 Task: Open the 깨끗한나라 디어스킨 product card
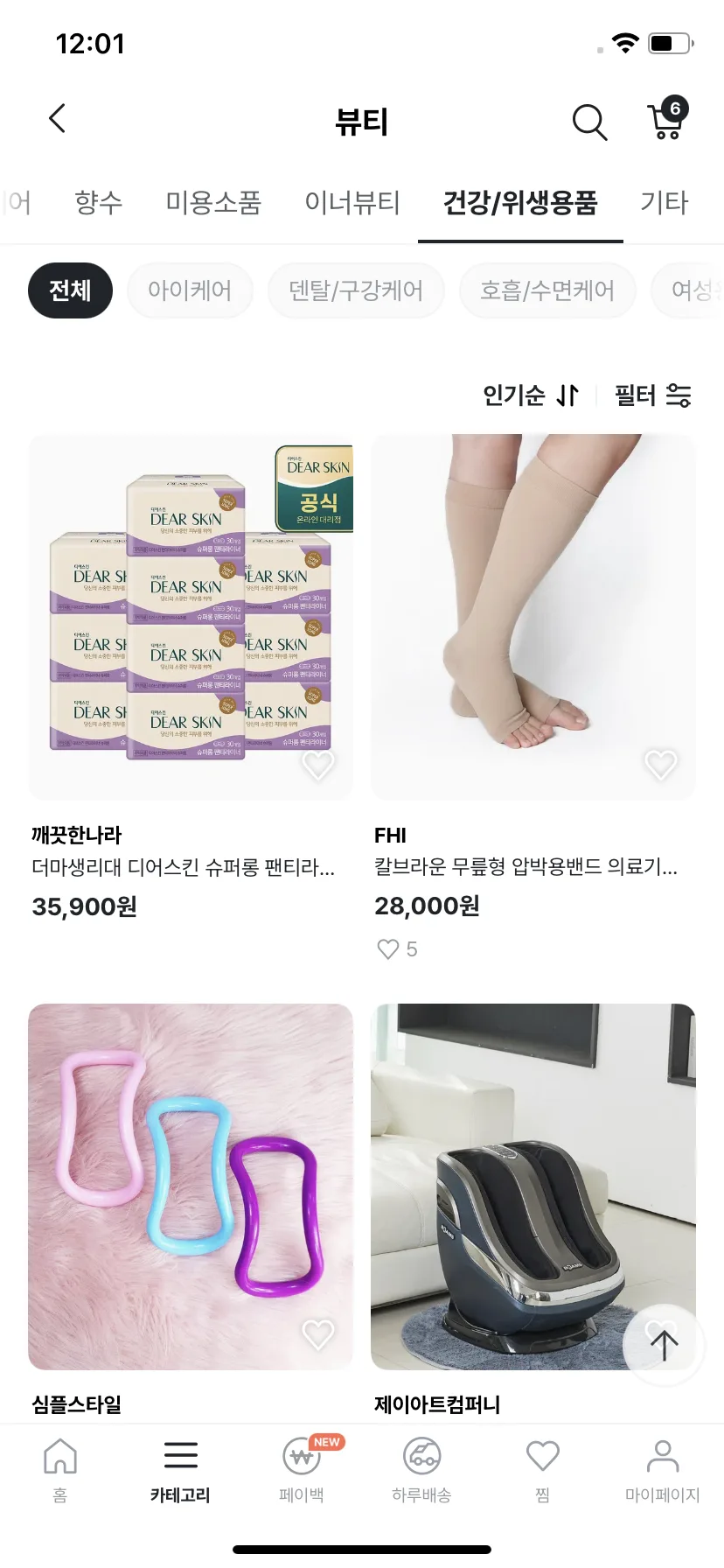[x=191, y=618]
